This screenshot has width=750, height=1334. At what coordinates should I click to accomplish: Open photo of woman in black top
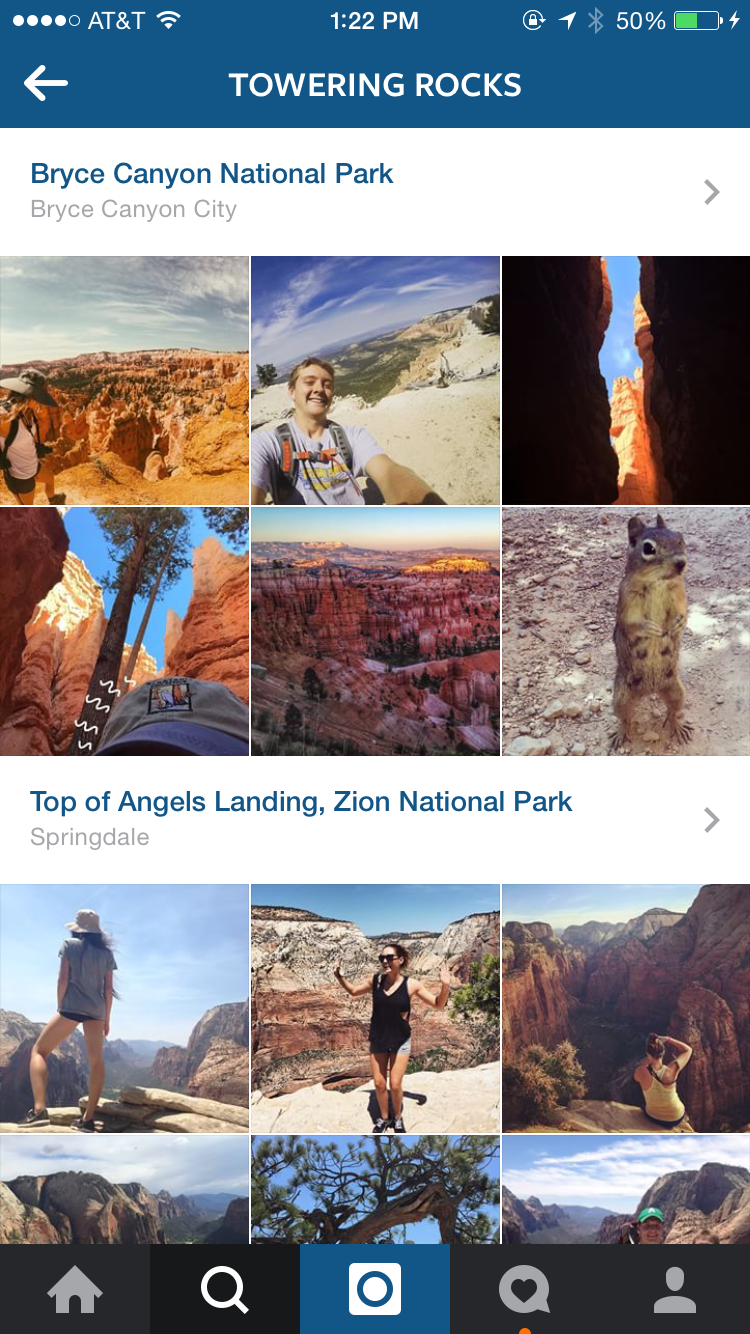click(375, 1008)
